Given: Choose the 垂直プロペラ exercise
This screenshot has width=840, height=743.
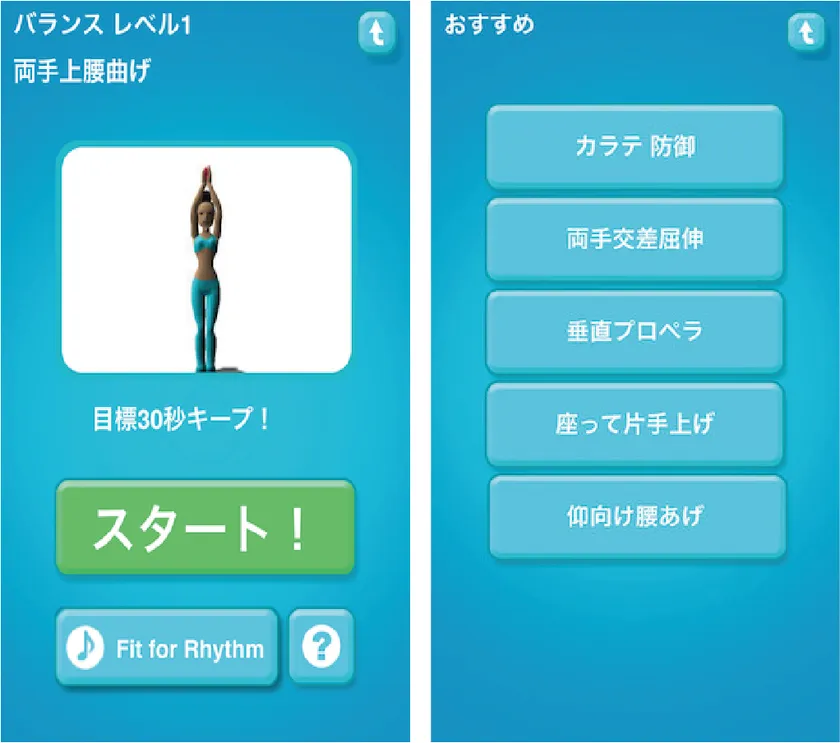Looking at the screenshot, I should 635,331.
